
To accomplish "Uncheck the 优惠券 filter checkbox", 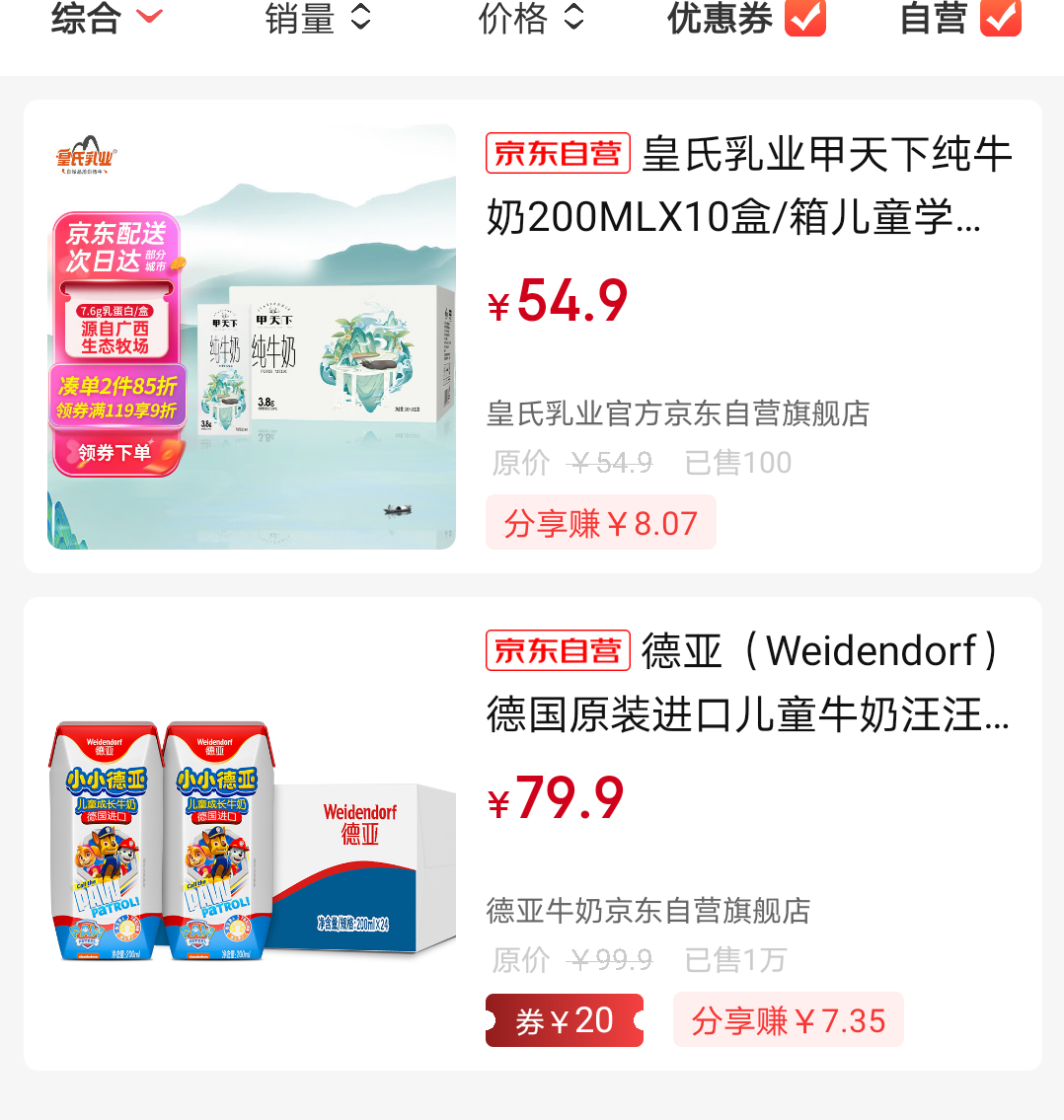I will click(x=804, y=18).
